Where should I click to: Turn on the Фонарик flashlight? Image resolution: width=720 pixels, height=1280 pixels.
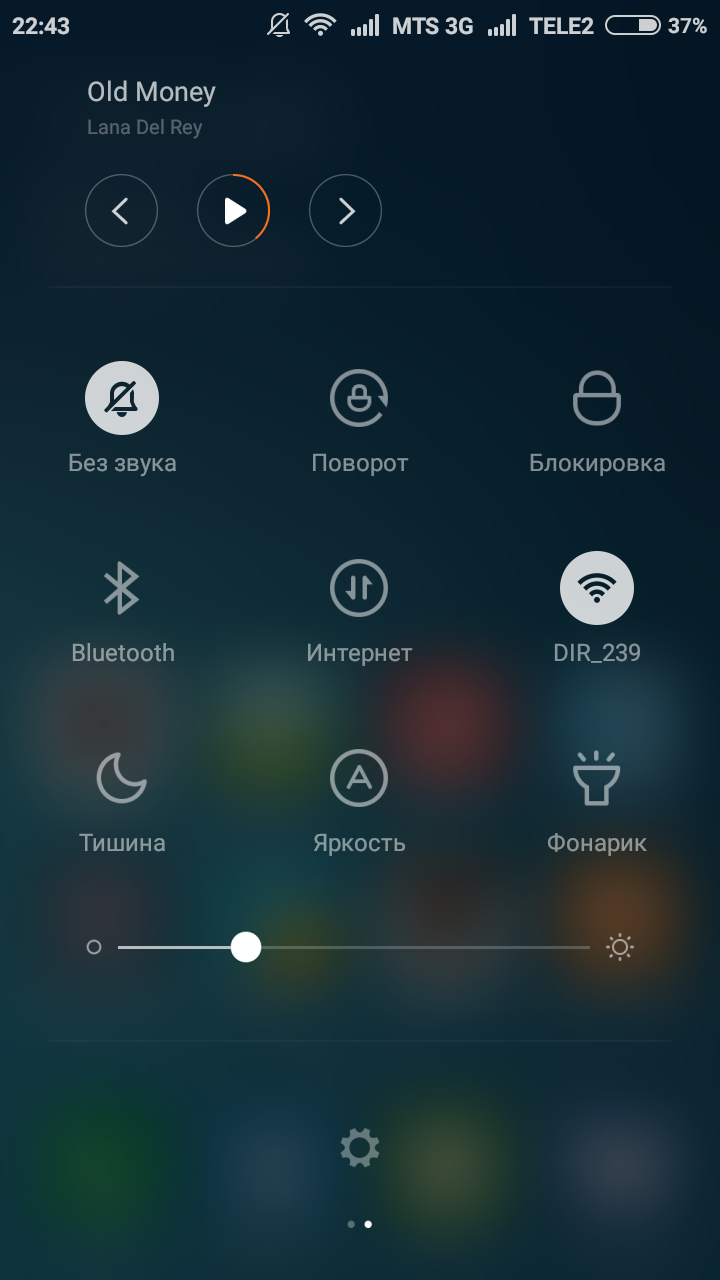pos(597,778)
